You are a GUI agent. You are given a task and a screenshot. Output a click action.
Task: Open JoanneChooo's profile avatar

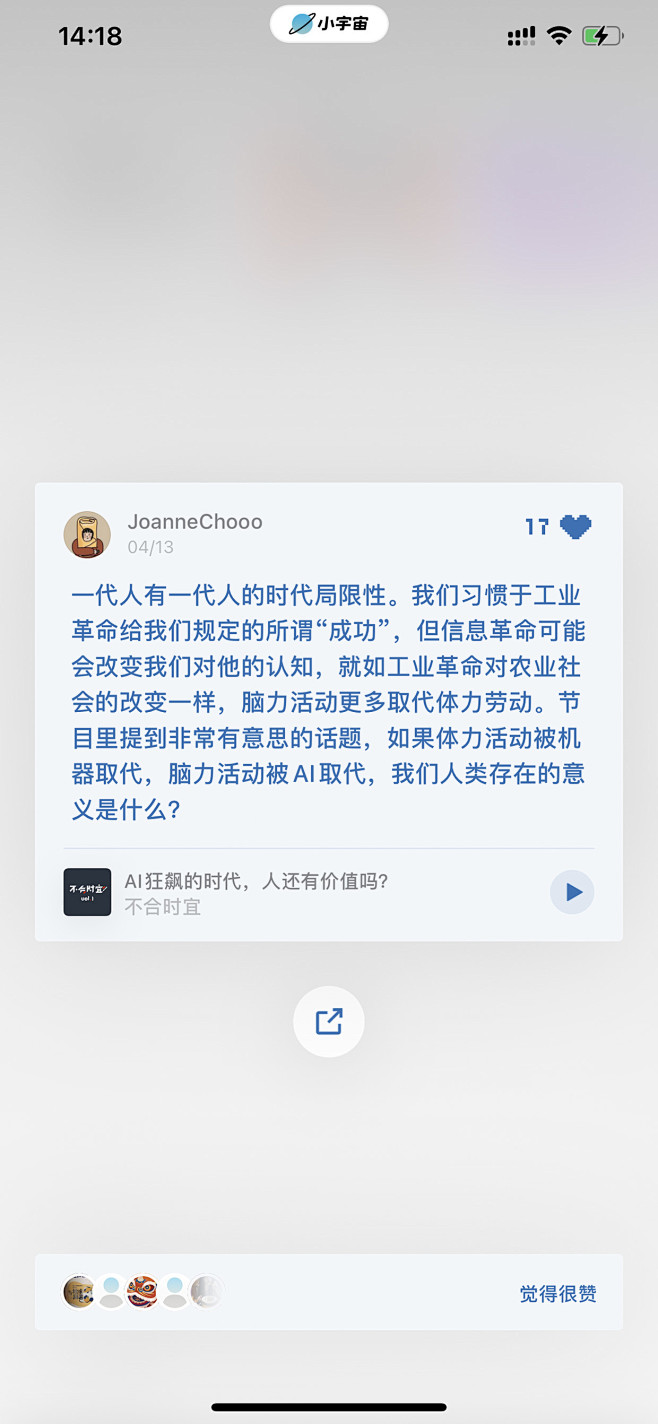coord(87,535)
